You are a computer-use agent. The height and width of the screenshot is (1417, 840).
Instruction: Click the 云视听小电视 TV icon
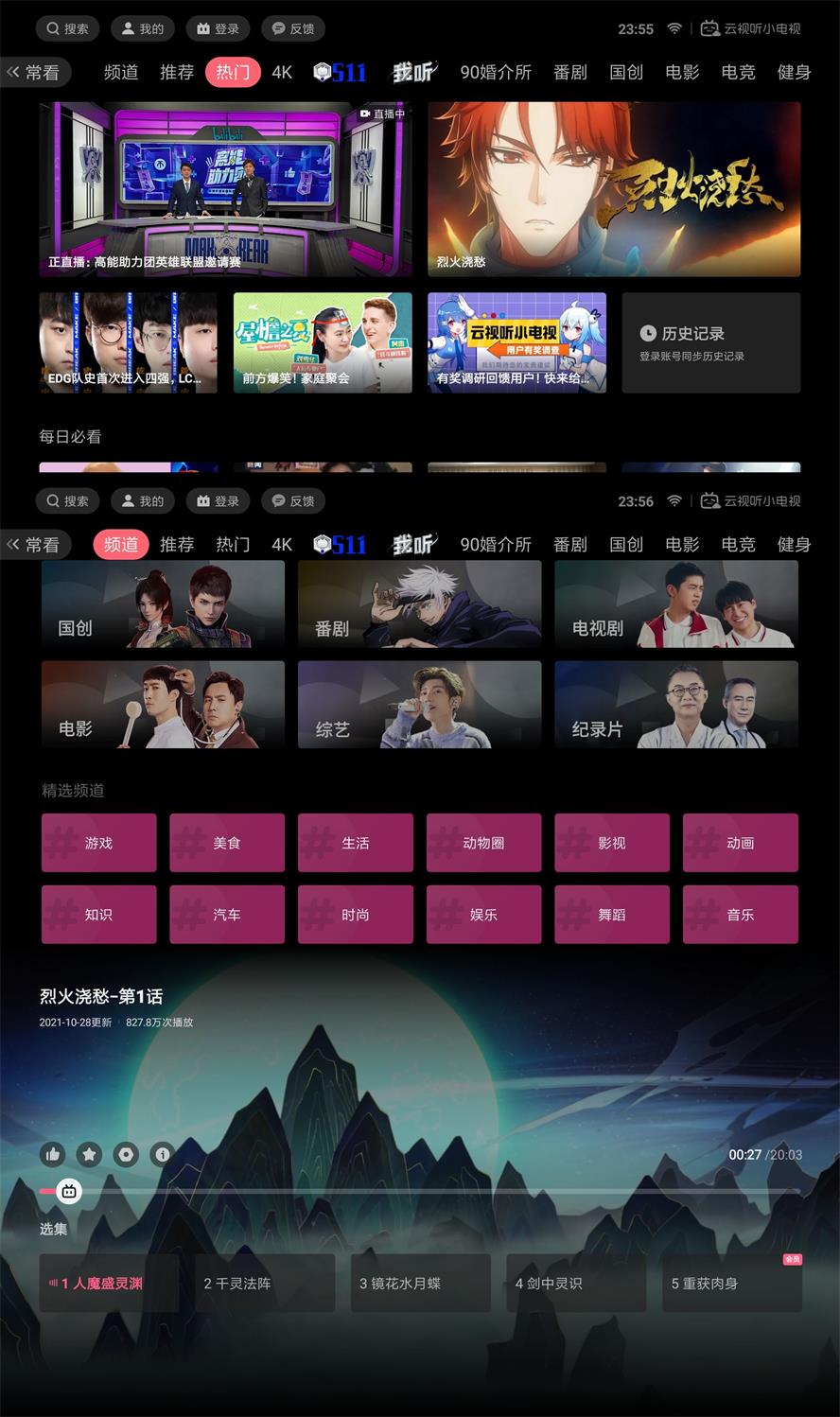coord(709,28)
